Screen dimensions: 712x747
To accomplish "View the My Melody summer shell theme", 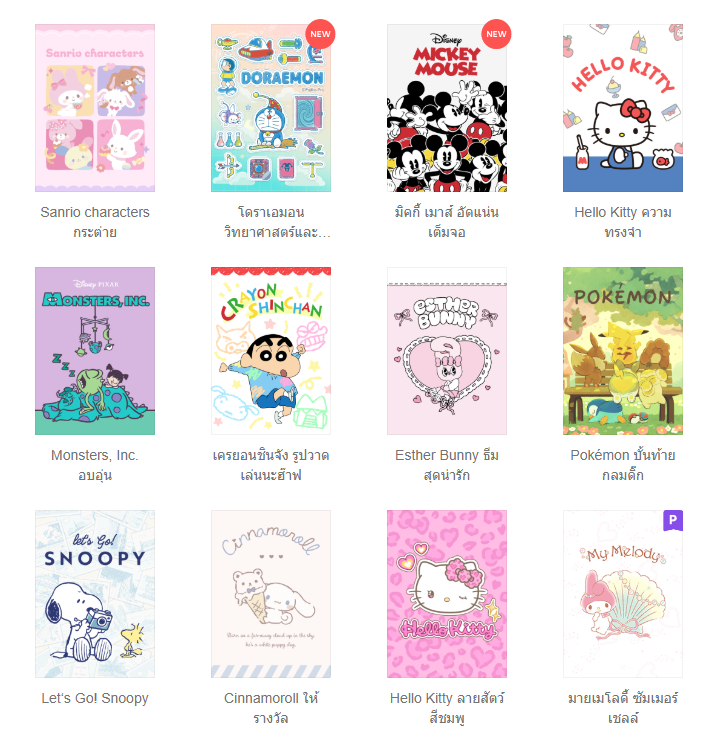I will 623,594.
